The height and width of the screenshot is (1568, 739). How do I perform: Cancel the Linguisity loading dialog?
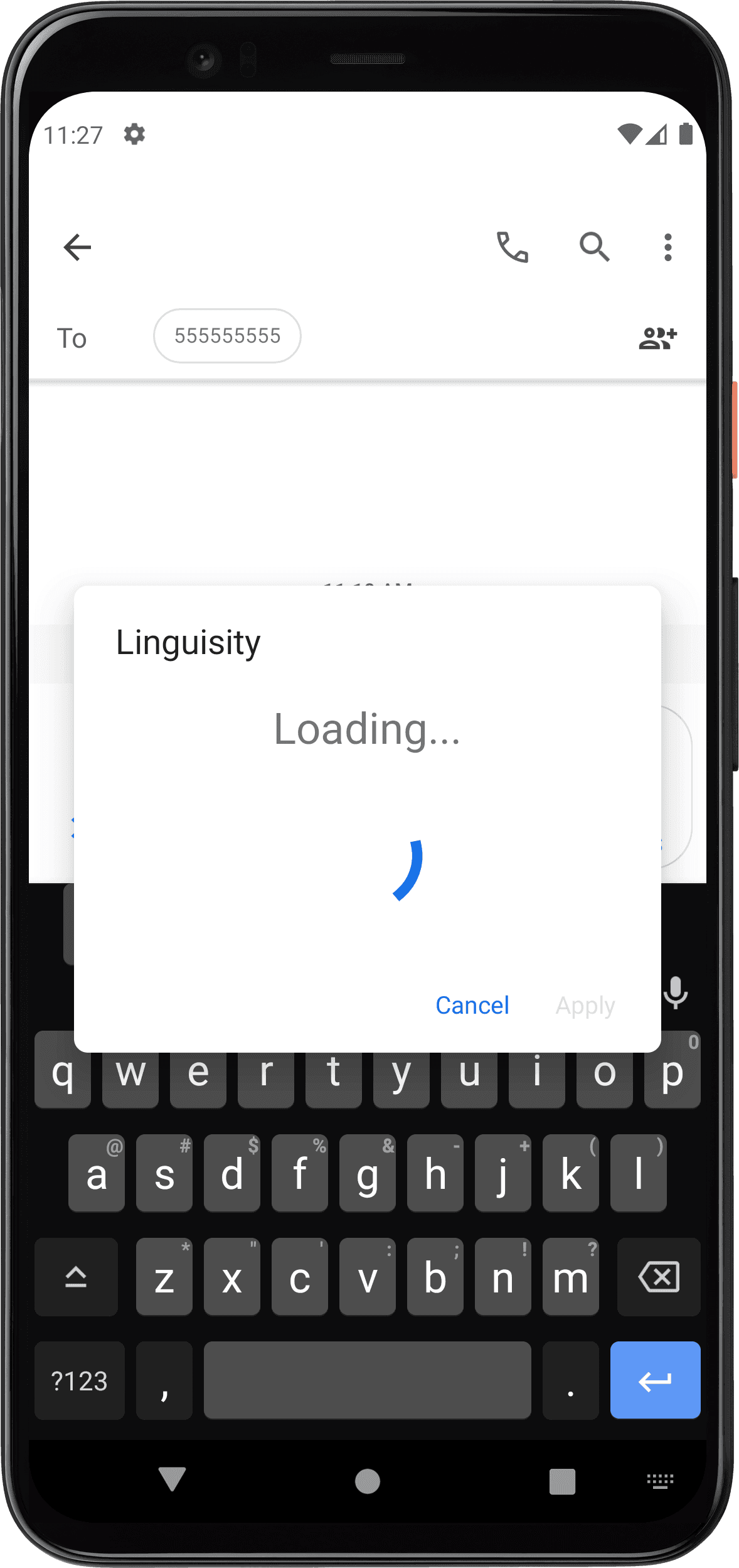tap(472, 1006)
